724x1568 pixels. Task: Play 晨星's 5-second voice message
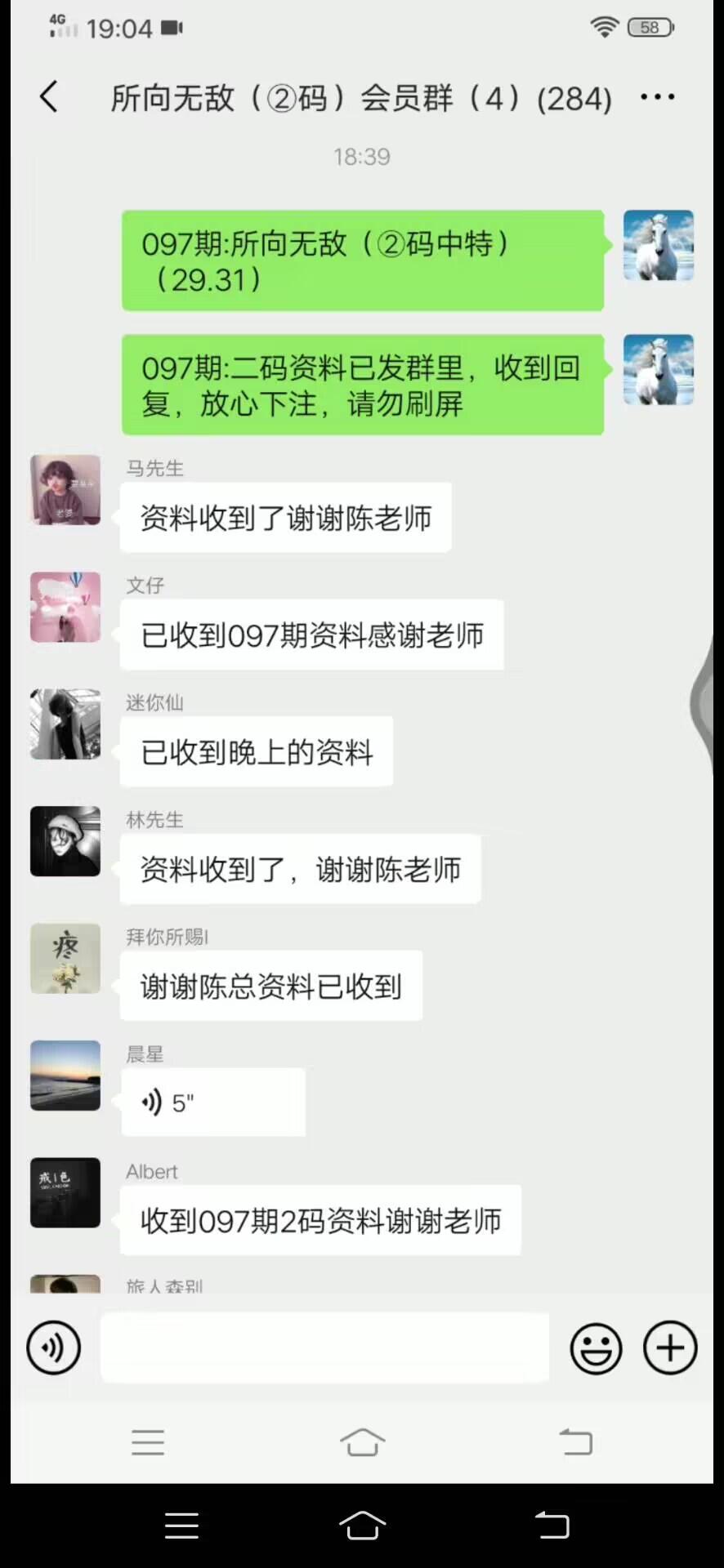(x=212, y=1102)
